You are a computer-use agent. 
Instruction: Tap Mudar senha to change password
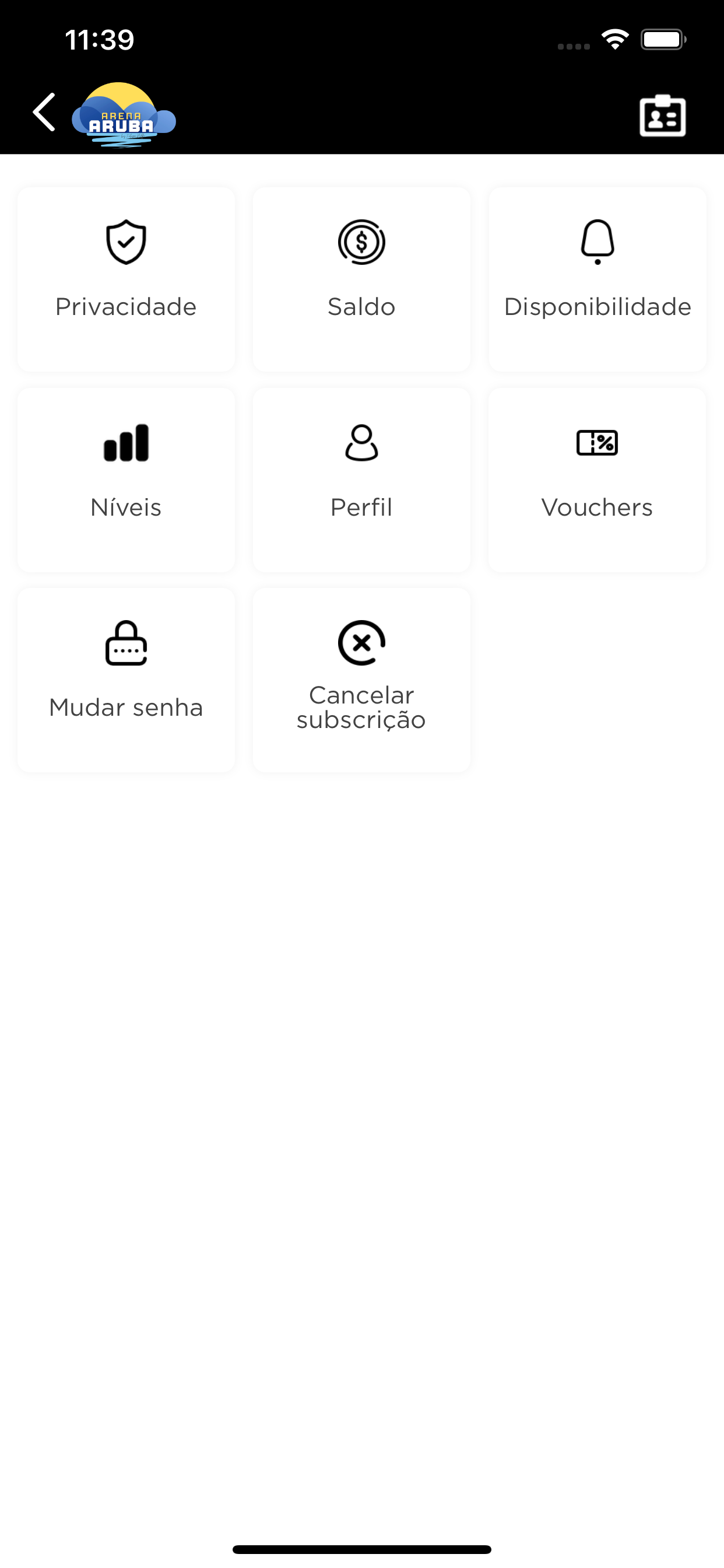pos(126,680)
